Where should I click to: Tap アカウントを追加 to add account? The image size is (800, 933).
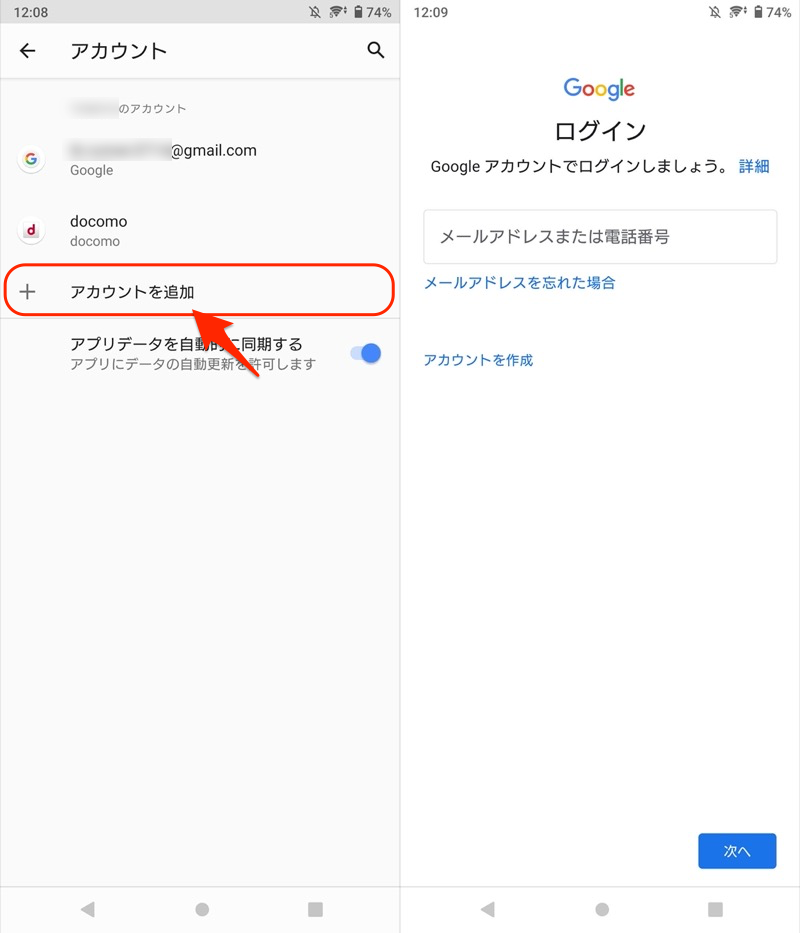tap(200, 292)
